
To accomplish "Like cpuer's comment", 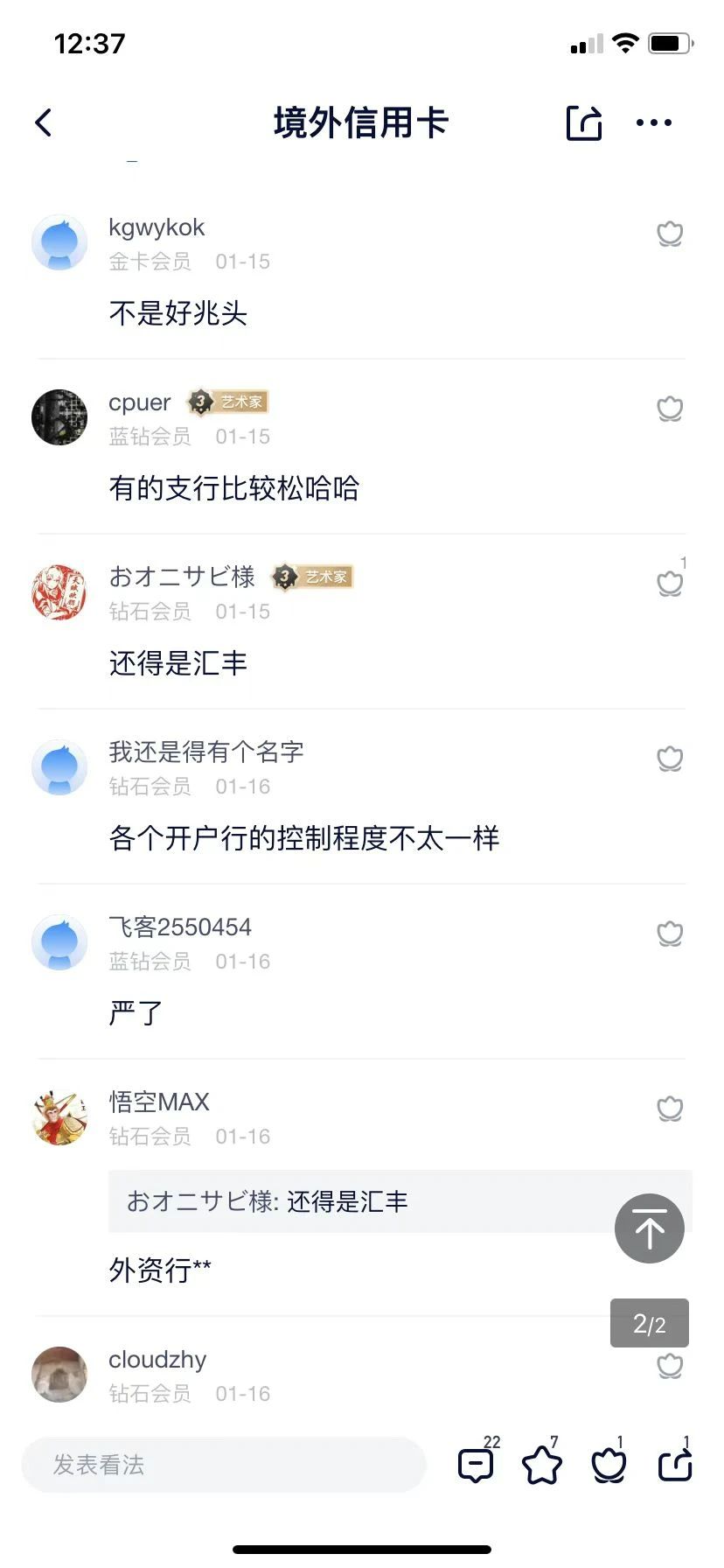I will 670,409.
